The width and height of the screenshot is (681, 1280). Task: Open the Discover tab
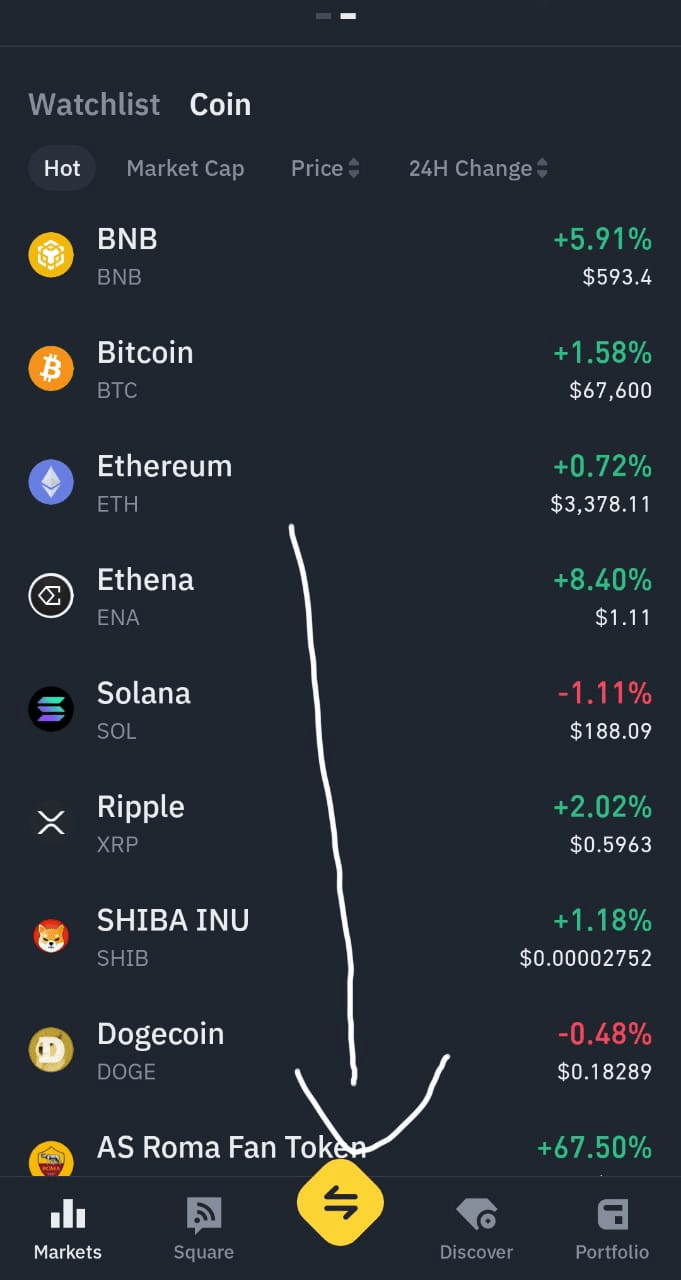[476, 1230]
